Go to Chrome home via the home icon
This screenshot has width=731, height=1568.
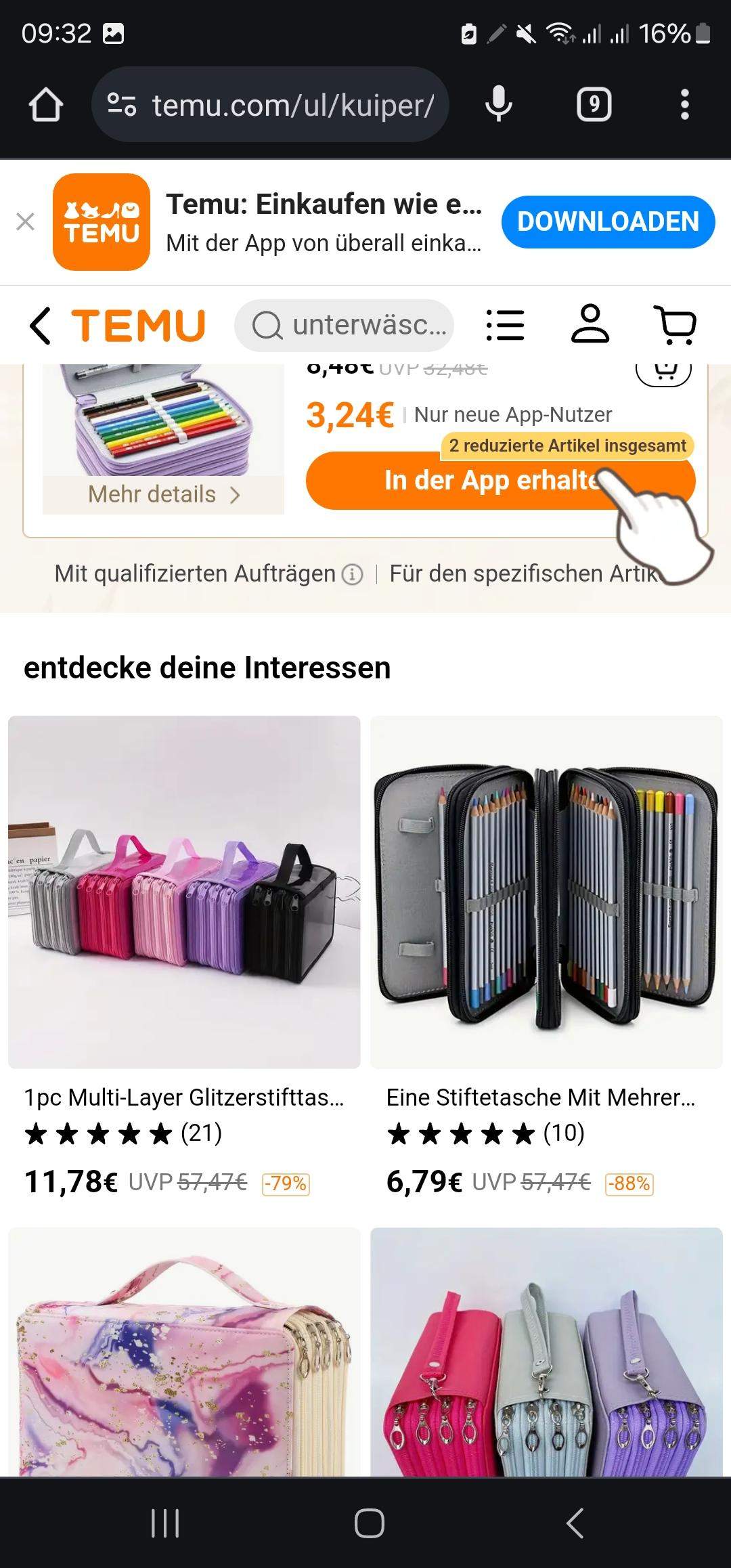pos(46,104)
